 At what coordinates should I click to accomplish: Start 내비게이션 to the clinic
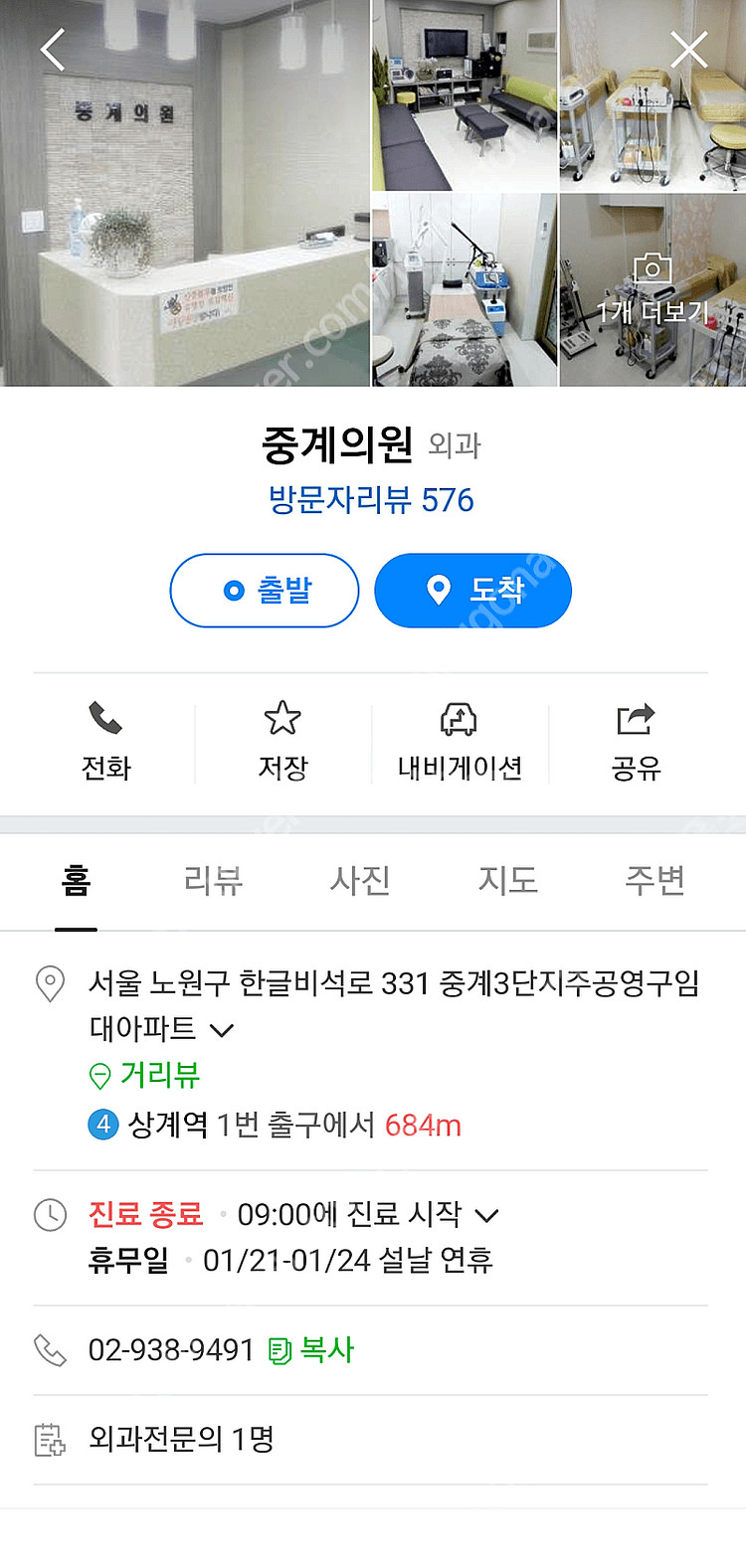click(459, 742)
